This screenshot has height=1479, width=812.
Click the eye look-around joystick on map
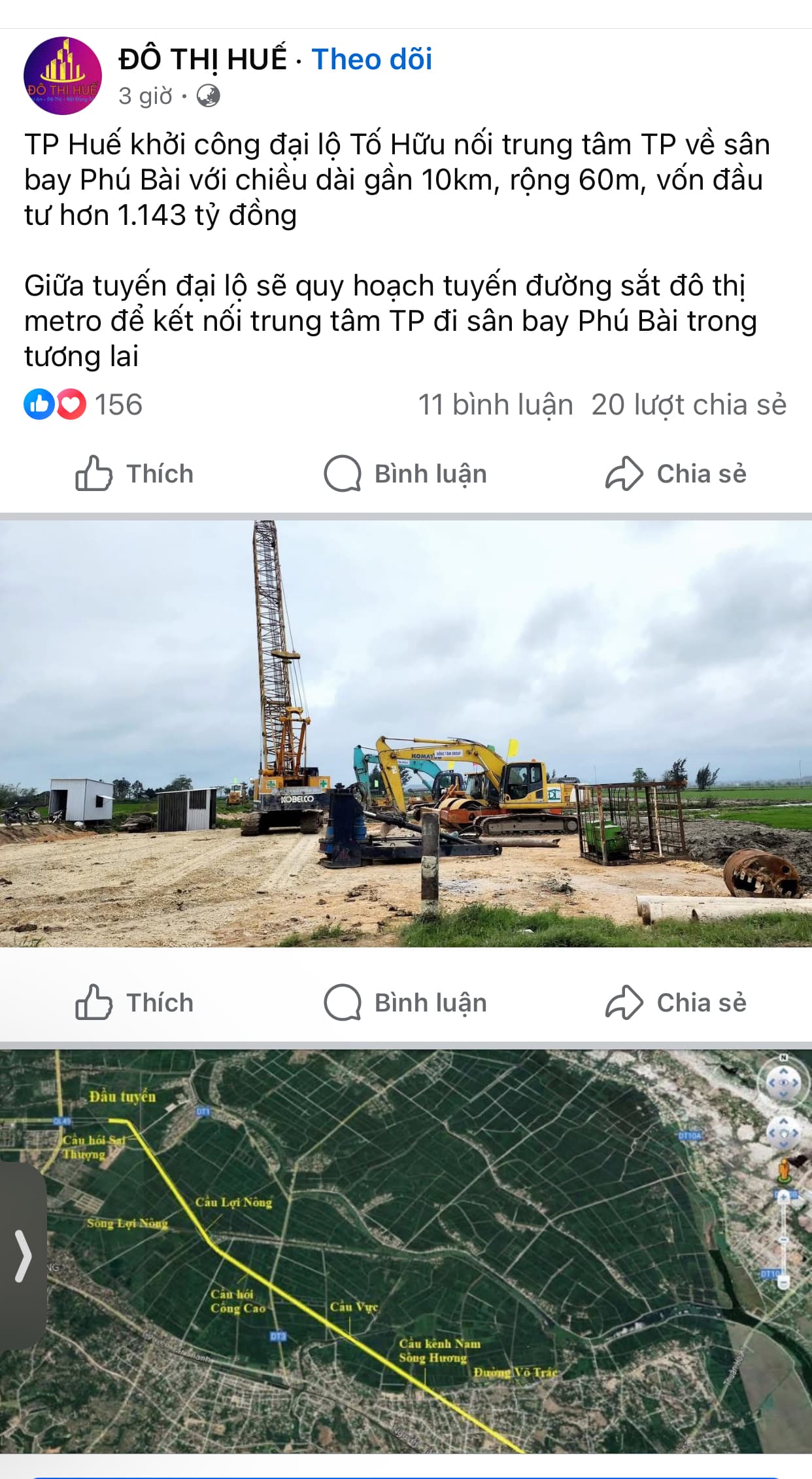783,1081
